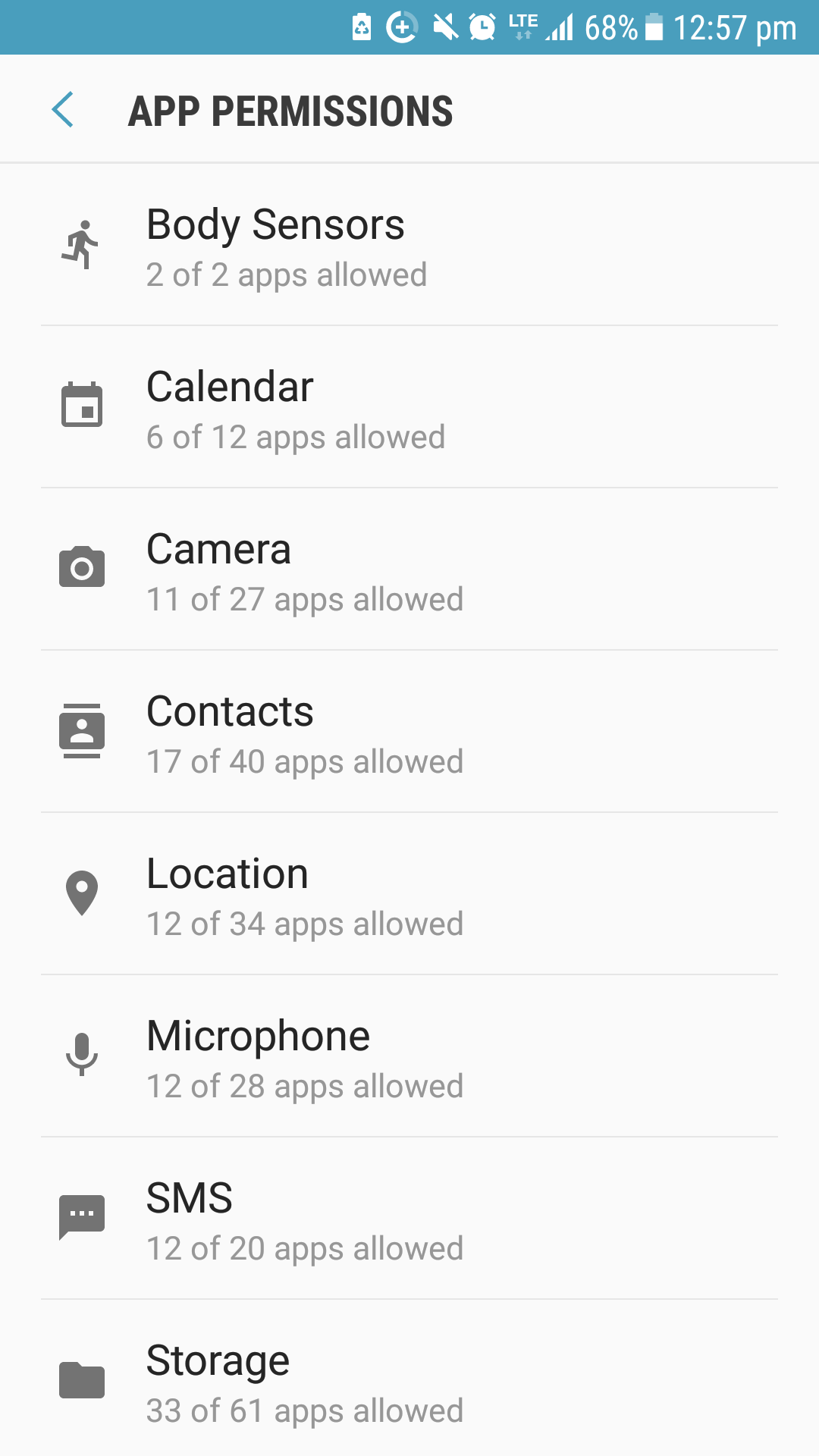The image size is (819, 1456).
Task: Click the back arrow to leave App Permissions
Action: [x=64, y=110]
